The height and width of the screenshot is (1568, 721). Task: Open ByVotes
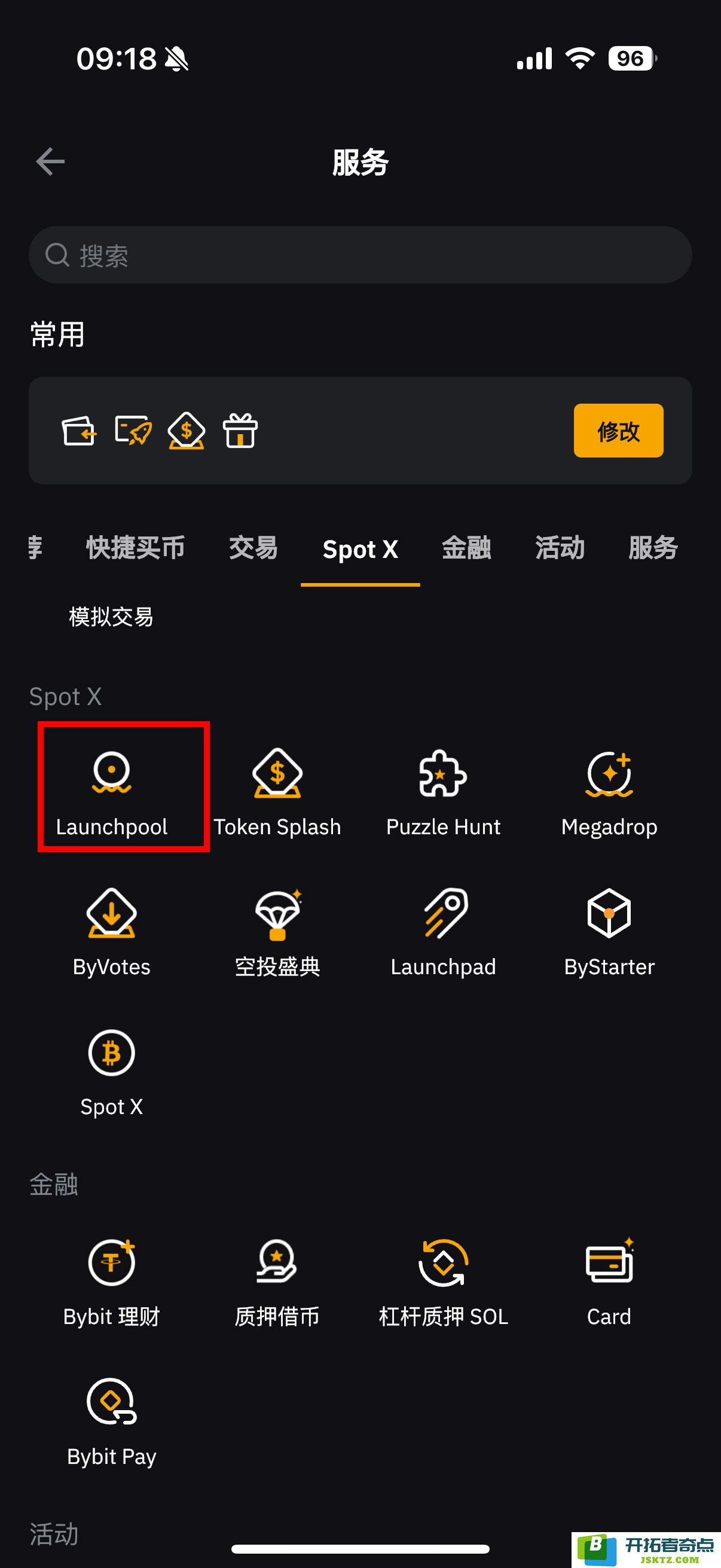coord(111,930)
